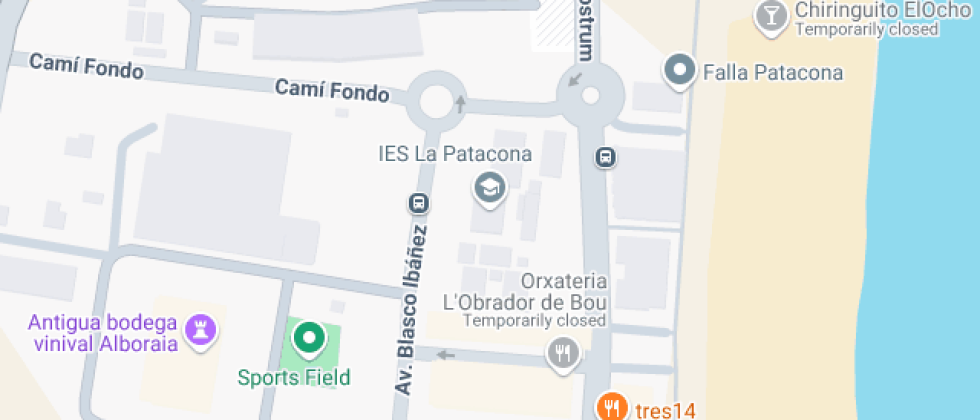
Task: Open Orxateria L'Obrador de Bou restaurant pin
Action: (x=563, y=352)
